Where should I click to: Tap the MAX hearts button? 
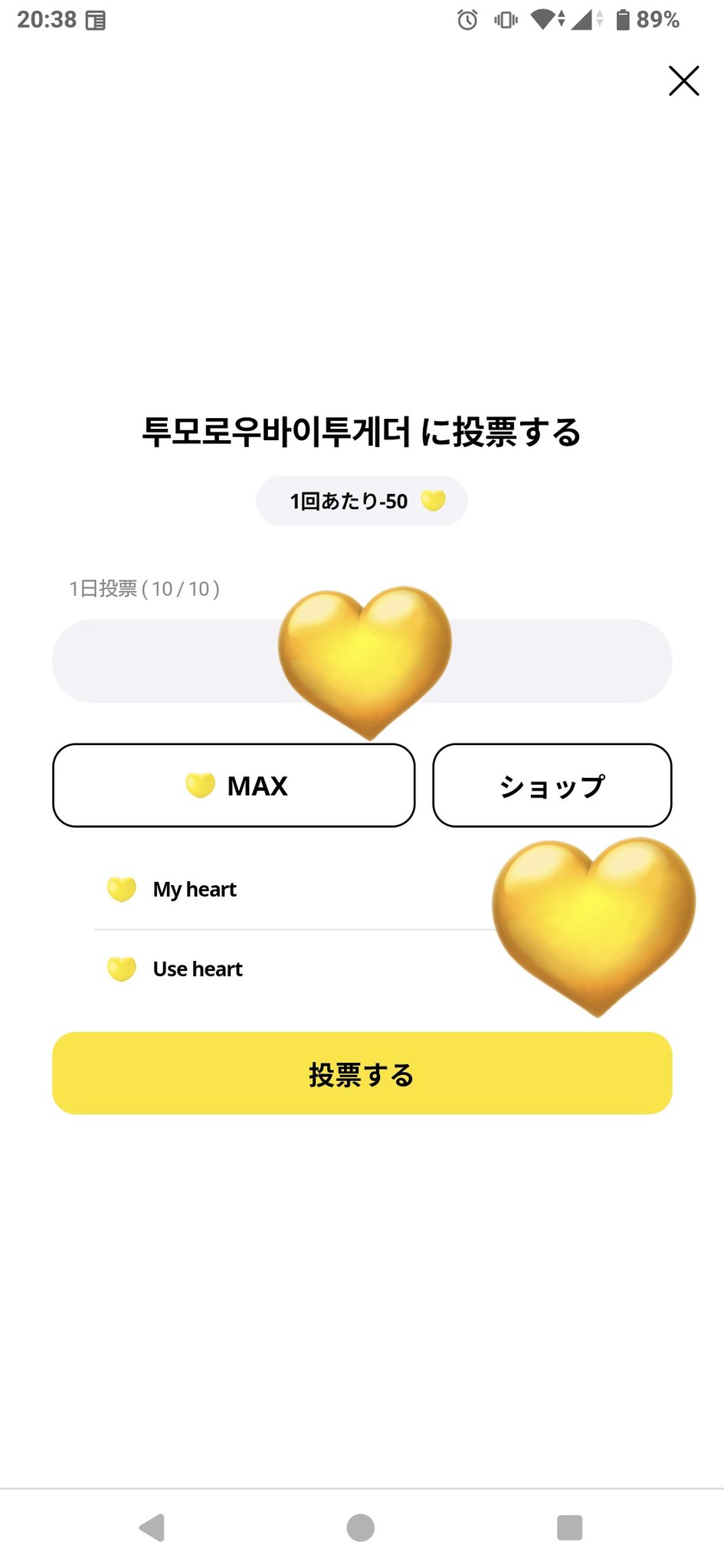(234, 786)
